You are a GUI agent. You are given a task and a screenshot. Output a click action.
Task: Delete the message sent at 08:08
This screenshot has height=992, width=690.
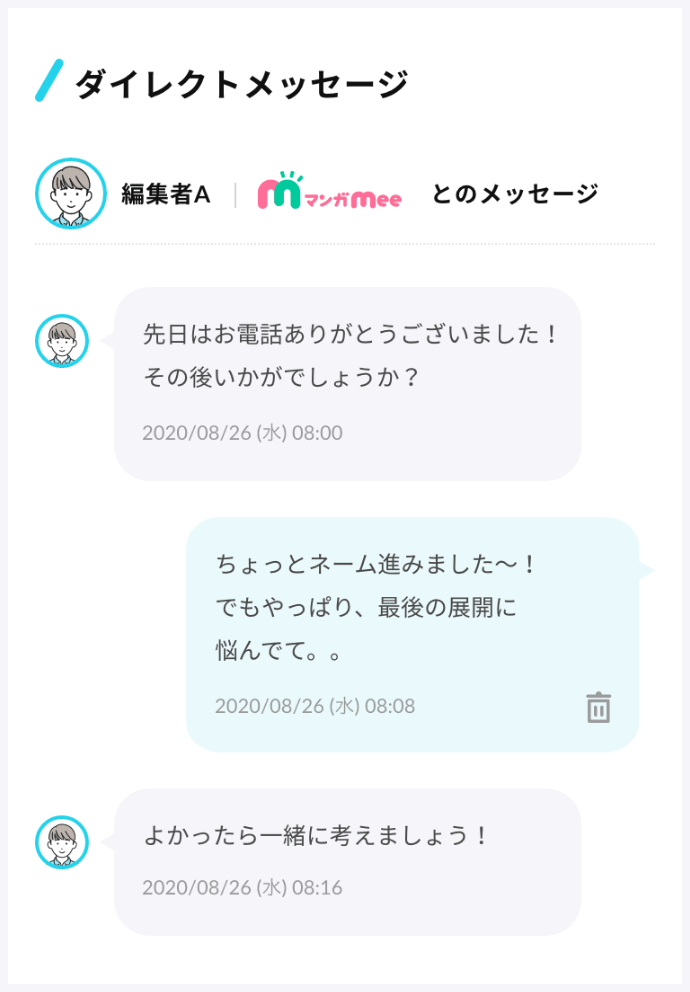point(598,707)
